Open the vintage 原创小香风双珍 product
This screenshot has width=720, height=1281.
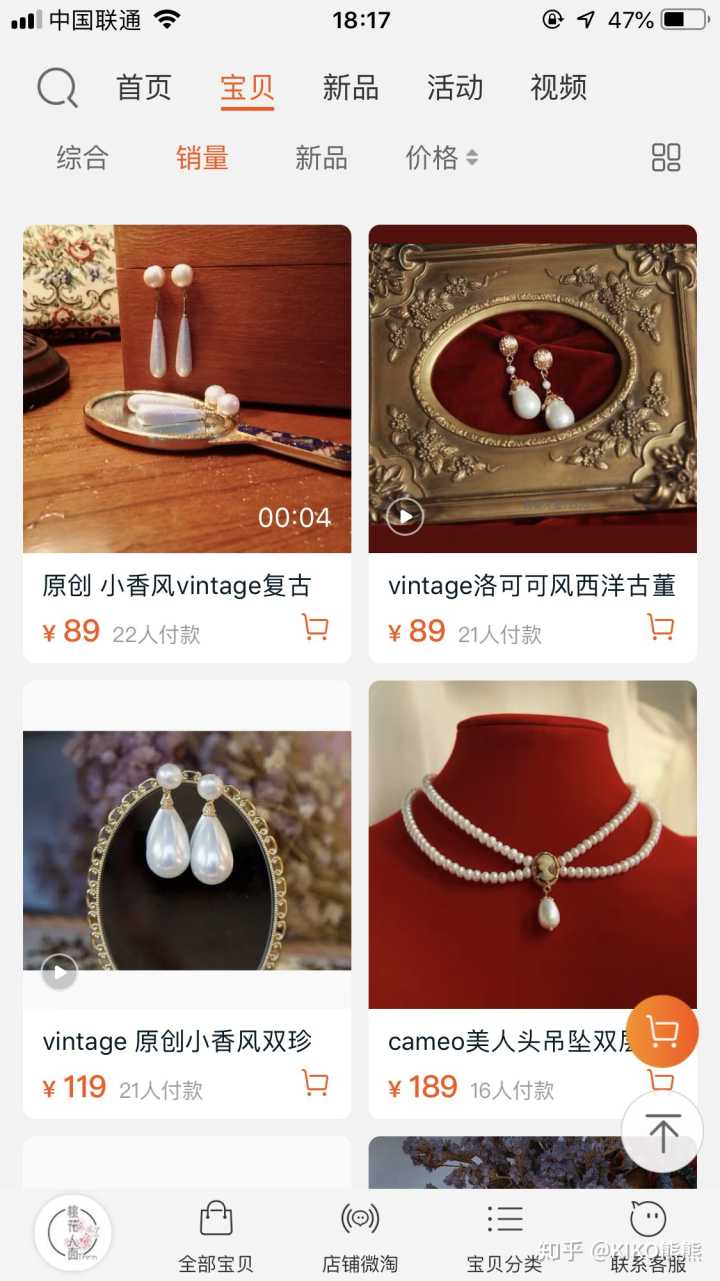pos(187,850)
